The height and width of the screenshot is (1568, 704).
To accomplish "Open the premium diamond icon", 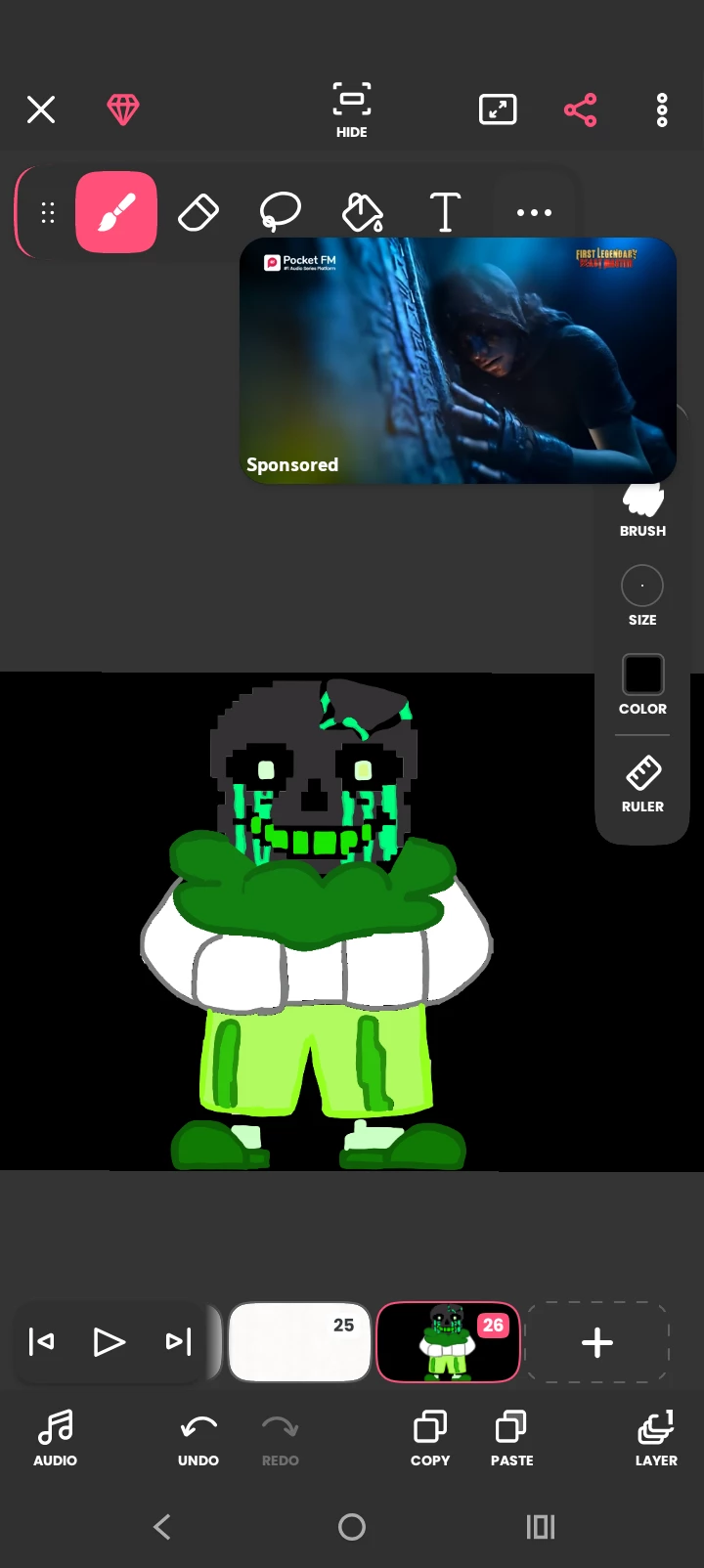I will pos(123,109).
